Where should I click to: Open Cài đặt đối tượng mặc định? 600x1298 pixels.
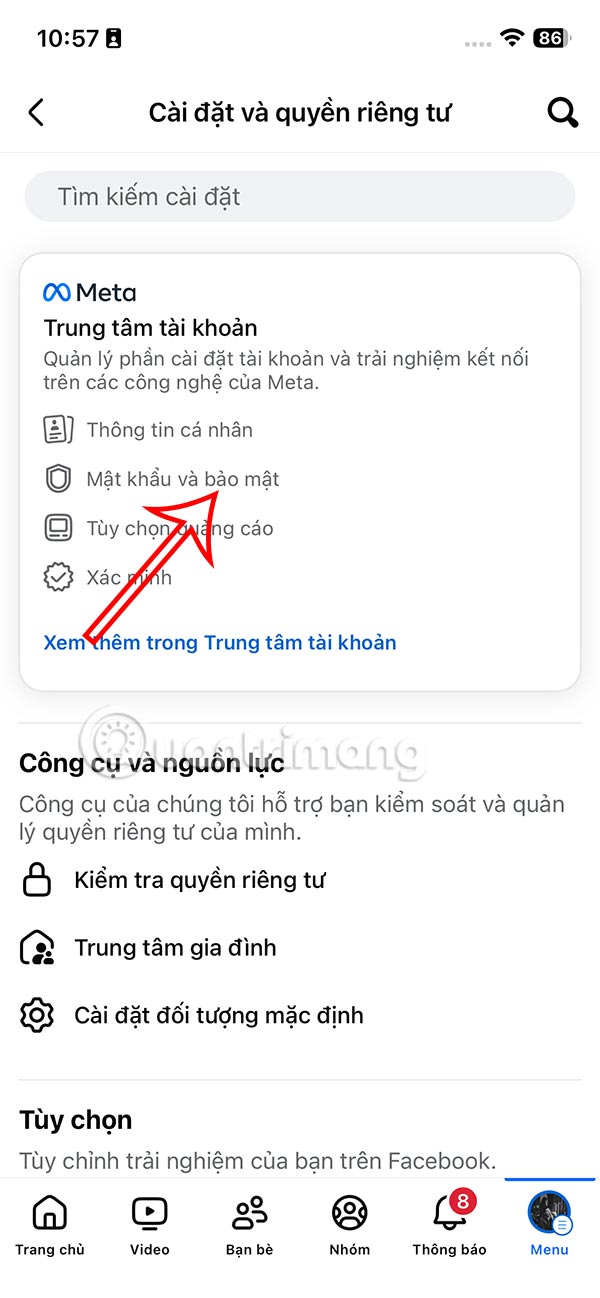[x=218, y=1015]
